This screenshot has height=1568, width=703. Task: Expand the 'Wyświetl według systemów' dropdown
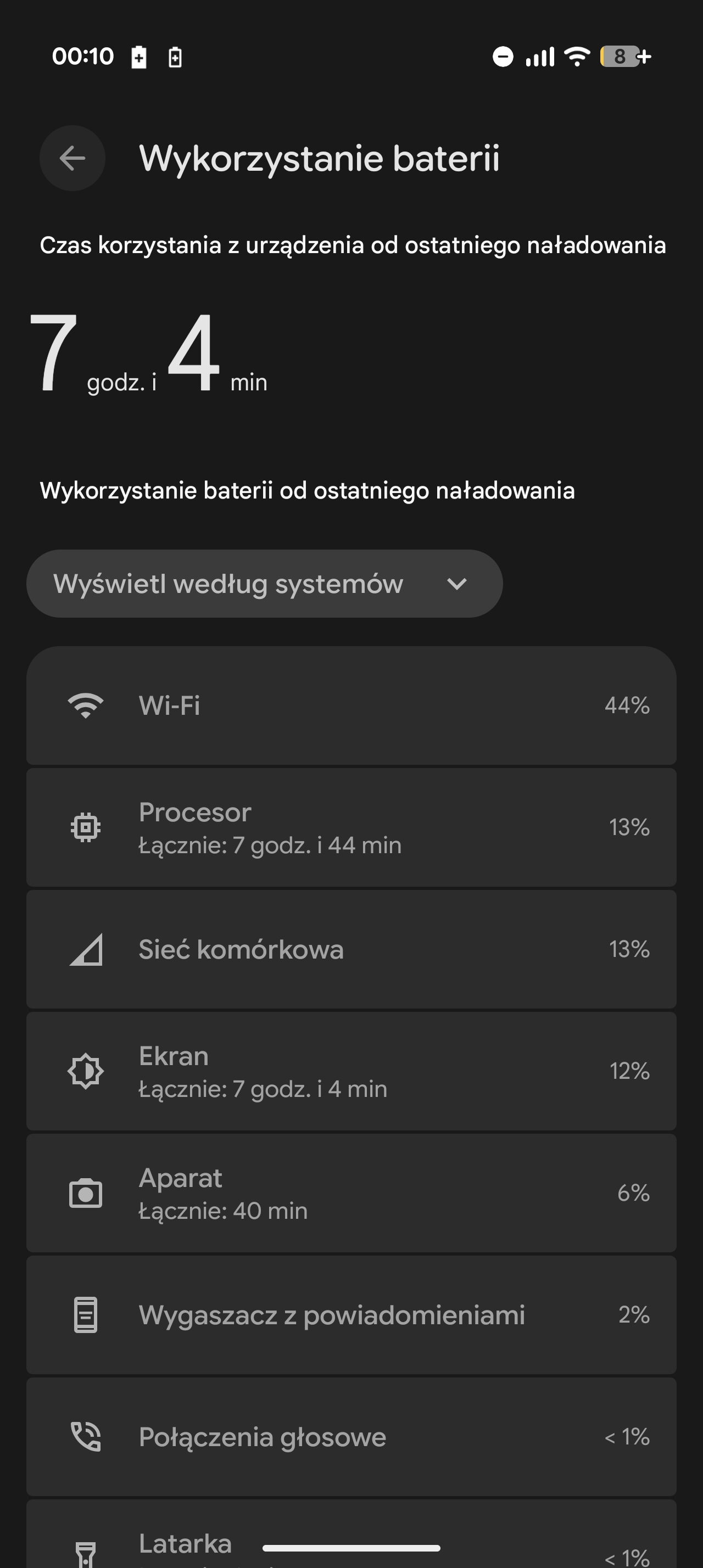tap(264, 584)
